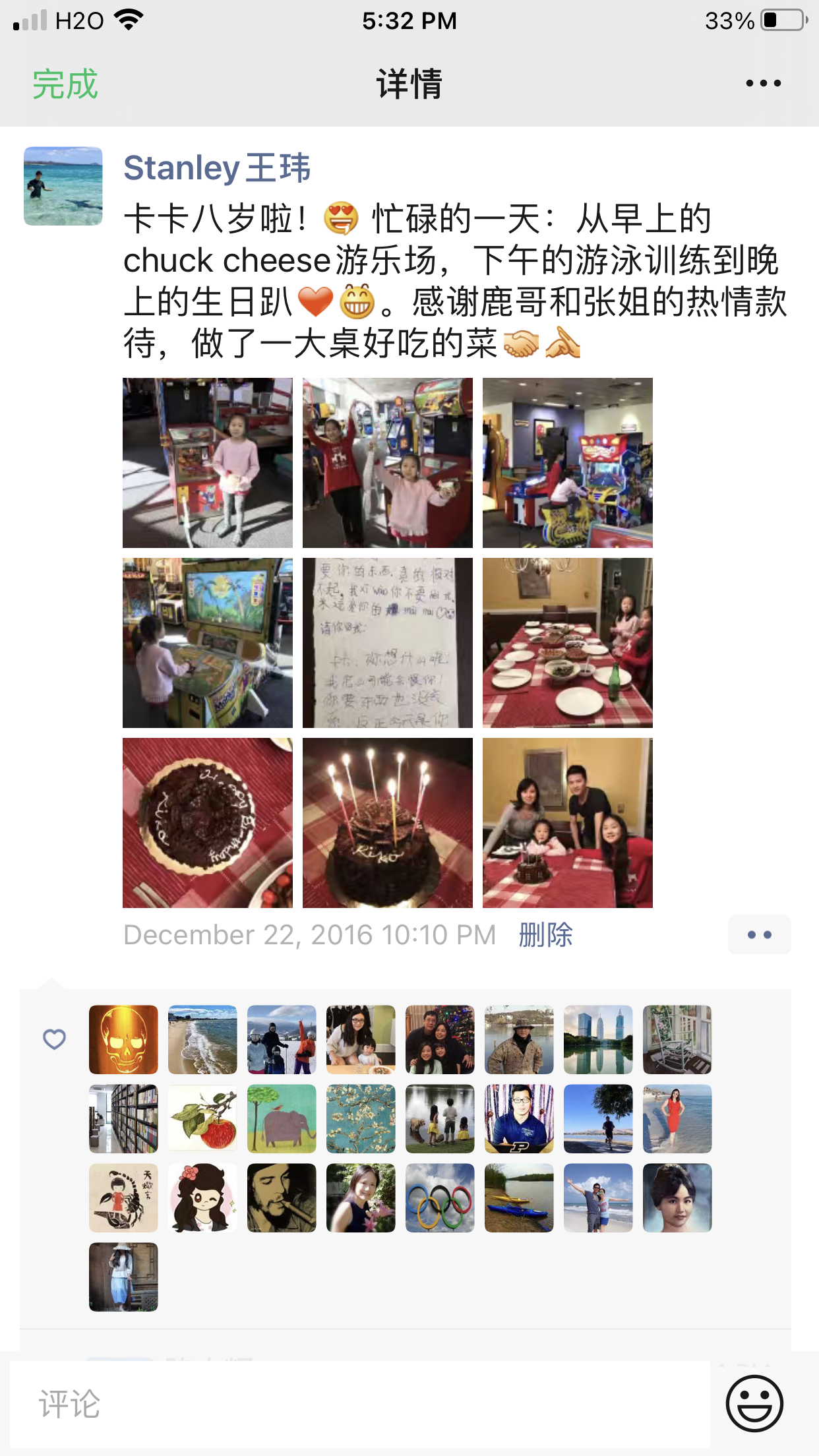Image resolution: width=819 pixels, height=1456 pixels.
Task: Open the emoji picker smiley icon
Action: tap(754, 1403)
